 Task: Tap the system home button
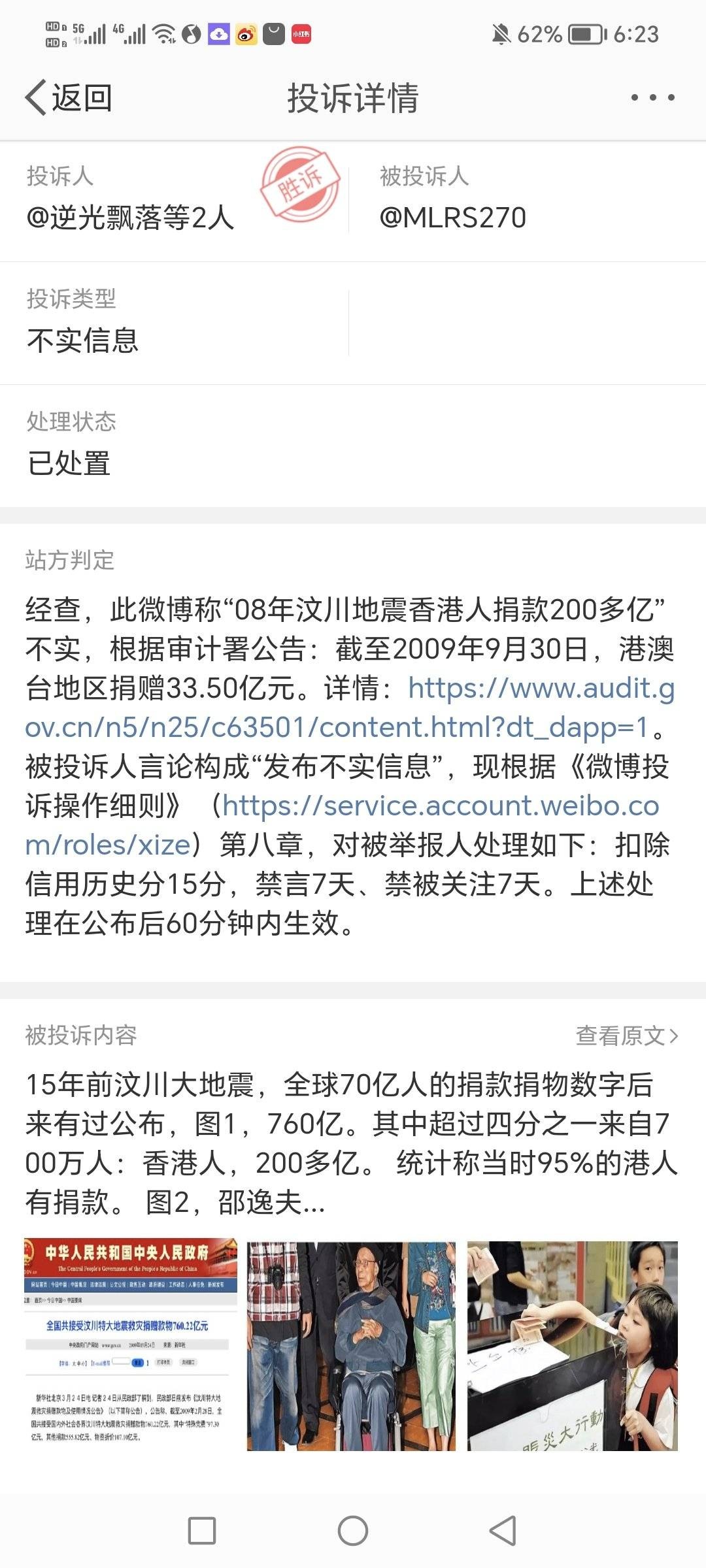tap(353, 1531)
